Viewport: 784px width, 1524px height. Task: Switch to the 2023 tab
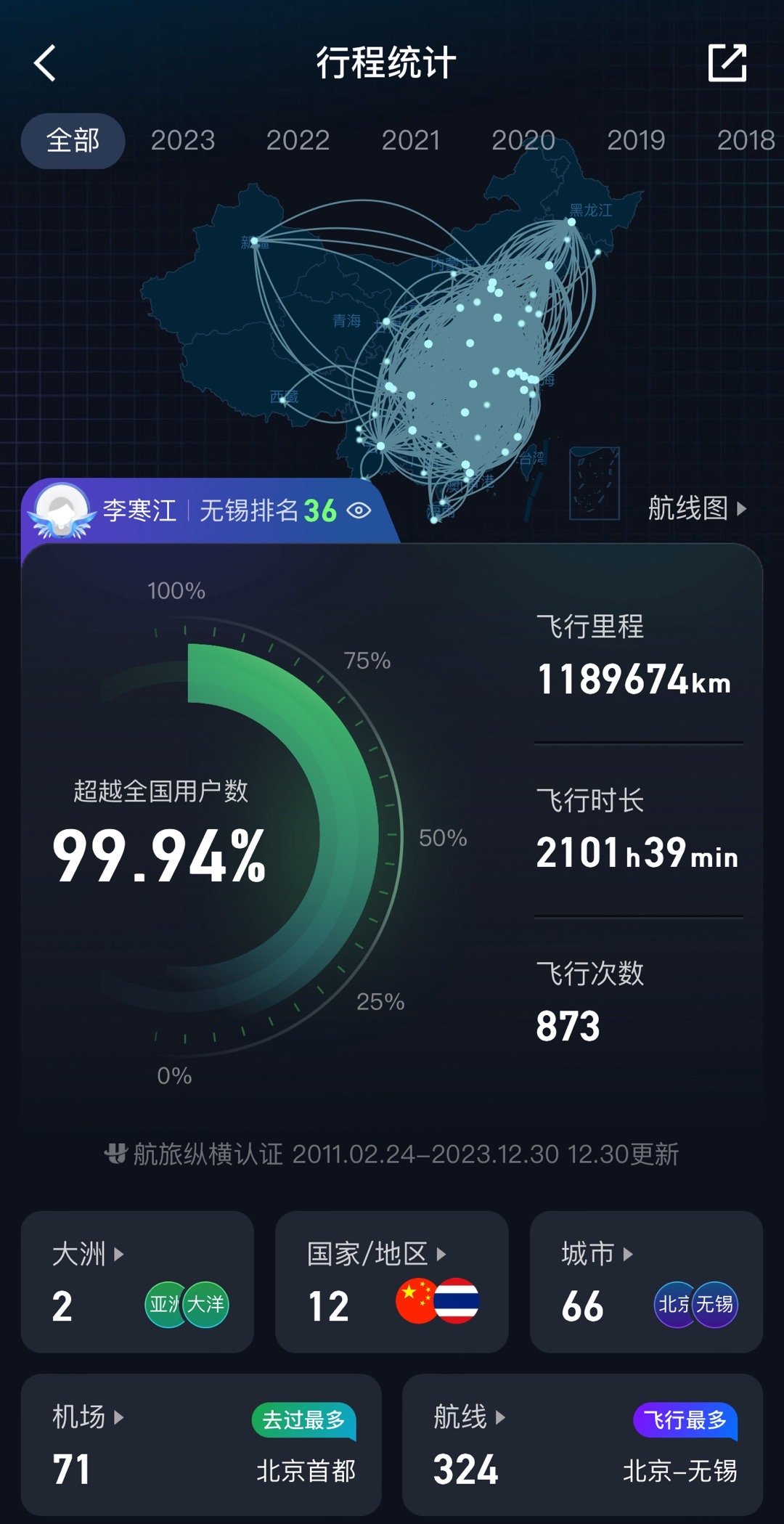click(183, 140)
